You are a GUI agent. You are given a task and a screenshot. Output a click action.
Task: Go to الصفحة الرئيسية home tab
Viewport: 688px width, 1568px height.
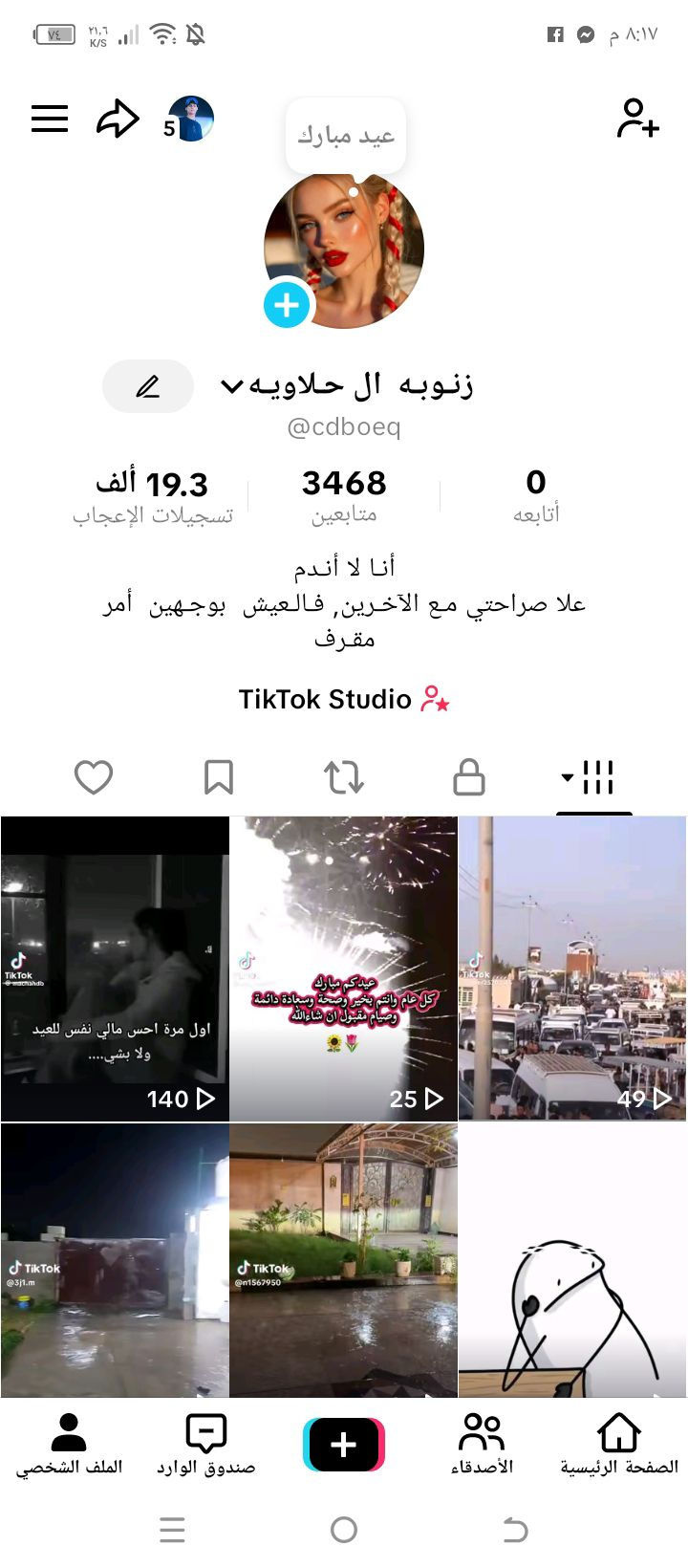click(618, 1444)
